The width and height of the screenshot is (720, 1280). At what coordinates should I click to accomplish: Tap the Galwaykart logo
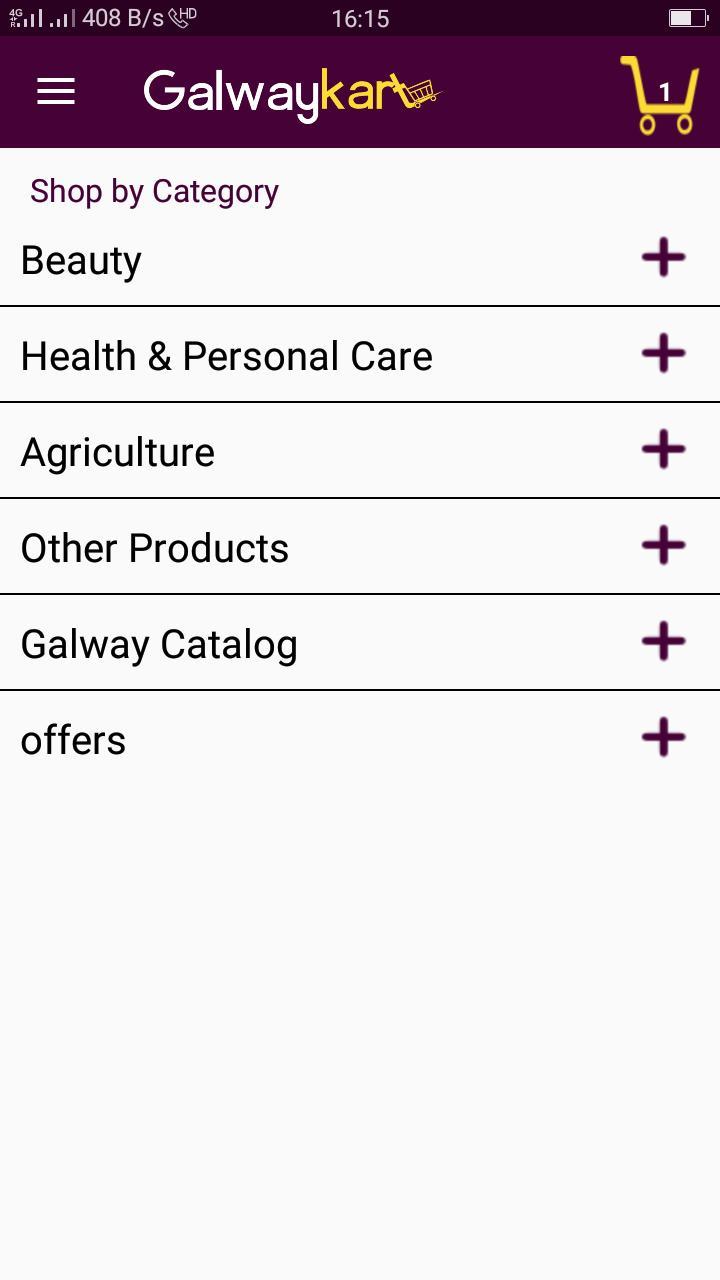290,91
